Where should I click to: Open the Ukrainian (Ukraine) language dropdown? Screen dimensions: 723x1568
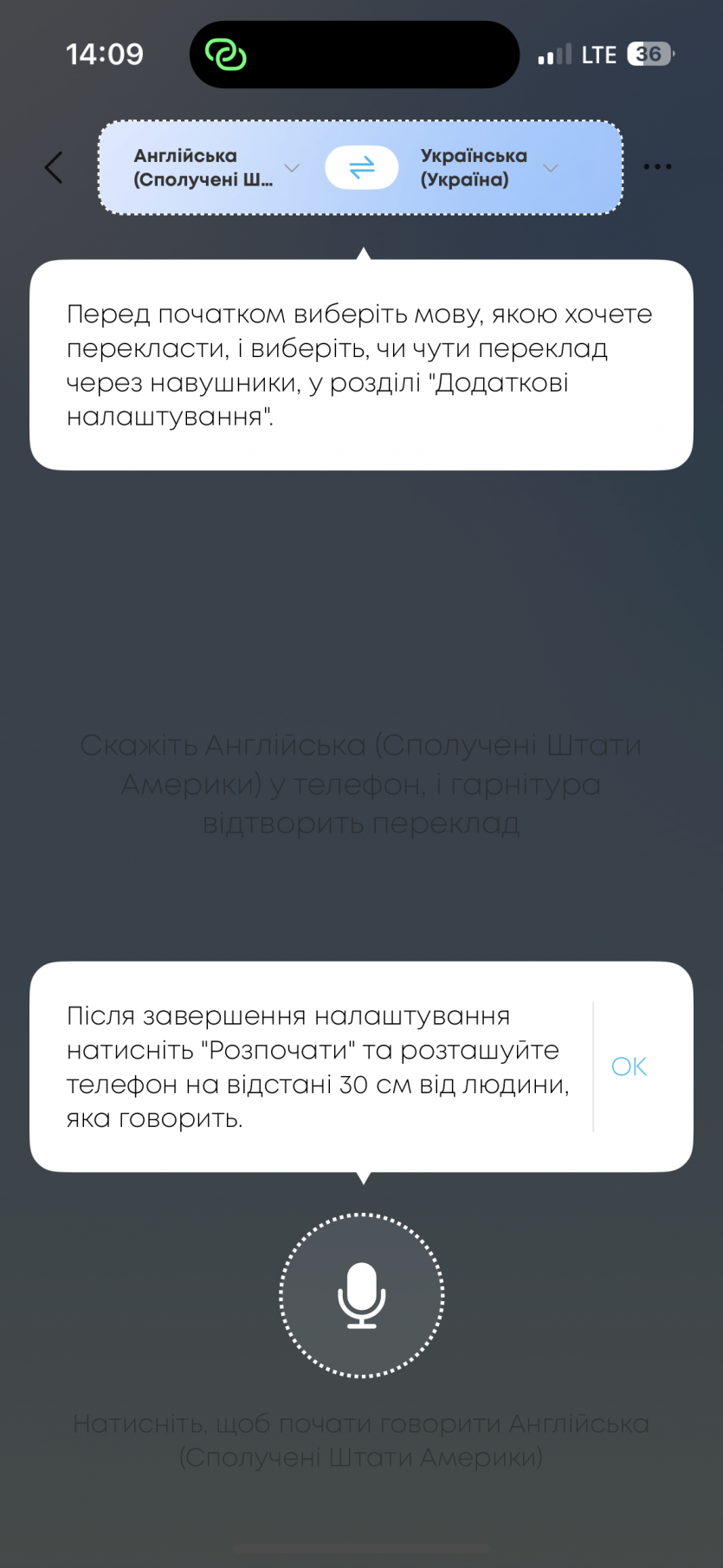488,167
